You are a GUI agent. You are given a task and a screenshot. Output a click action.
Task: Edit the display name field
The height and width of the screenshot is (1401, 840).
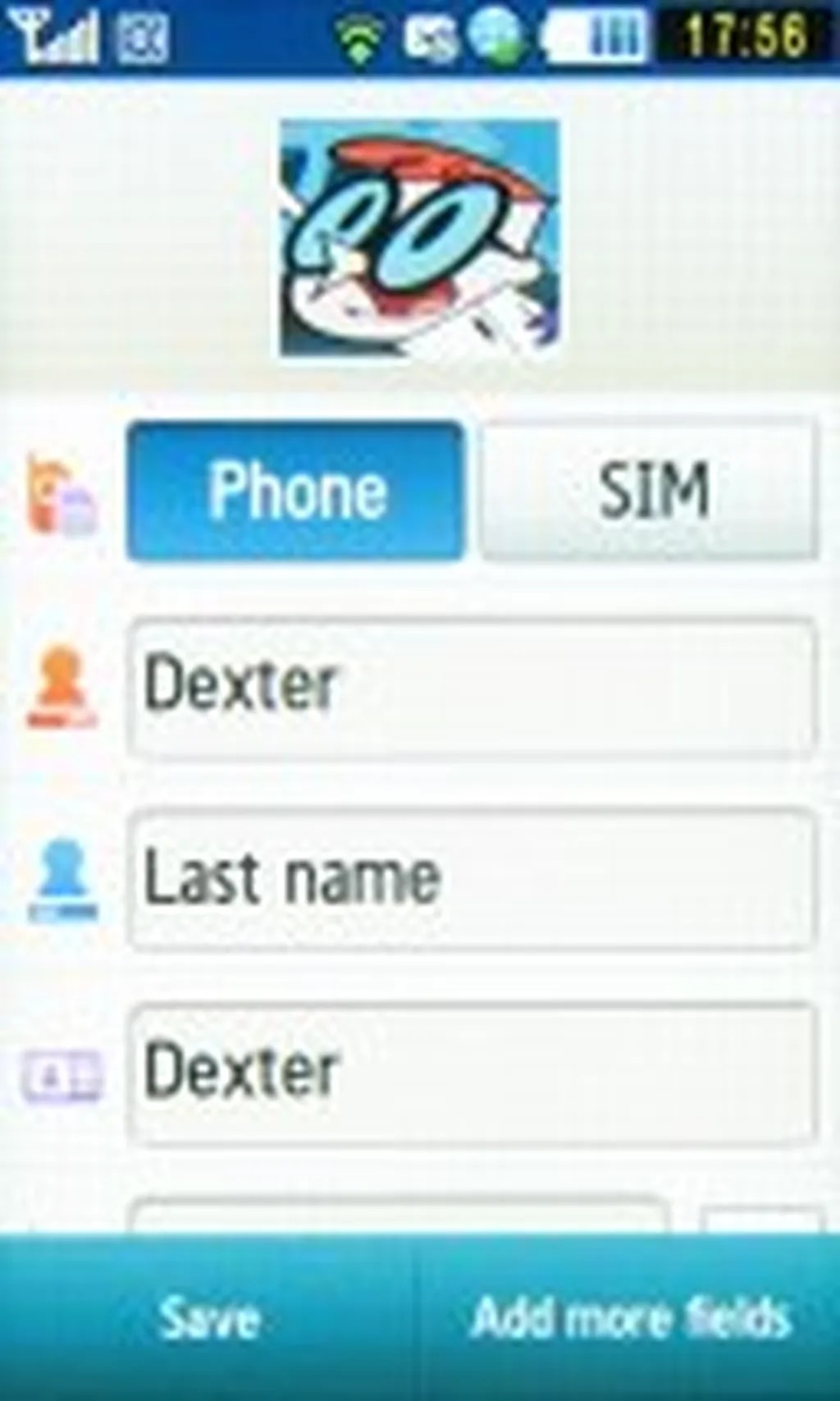pyautogui.click(x=472, y=1072)
